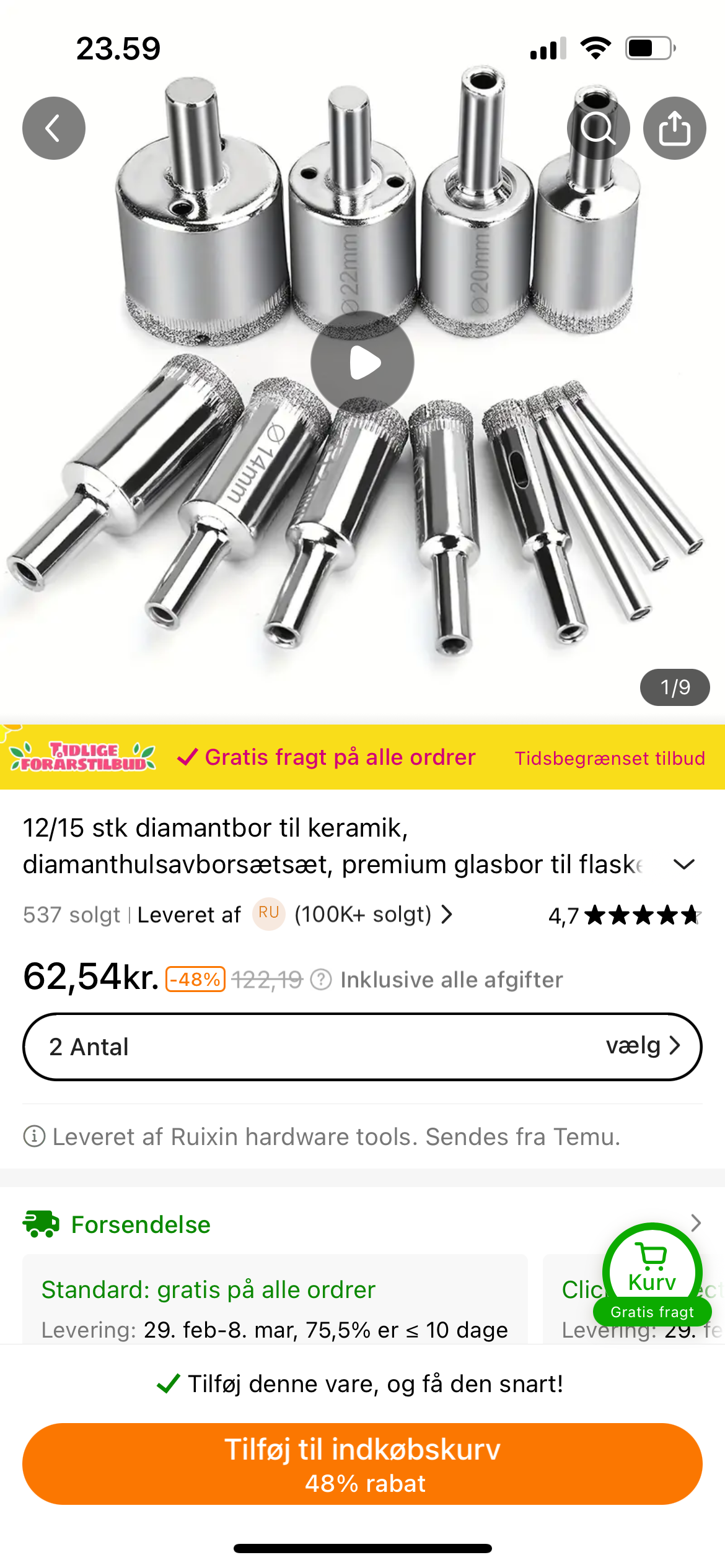Select the Standard shipping option card
725x1568 pixels.
coord(275,1300)
